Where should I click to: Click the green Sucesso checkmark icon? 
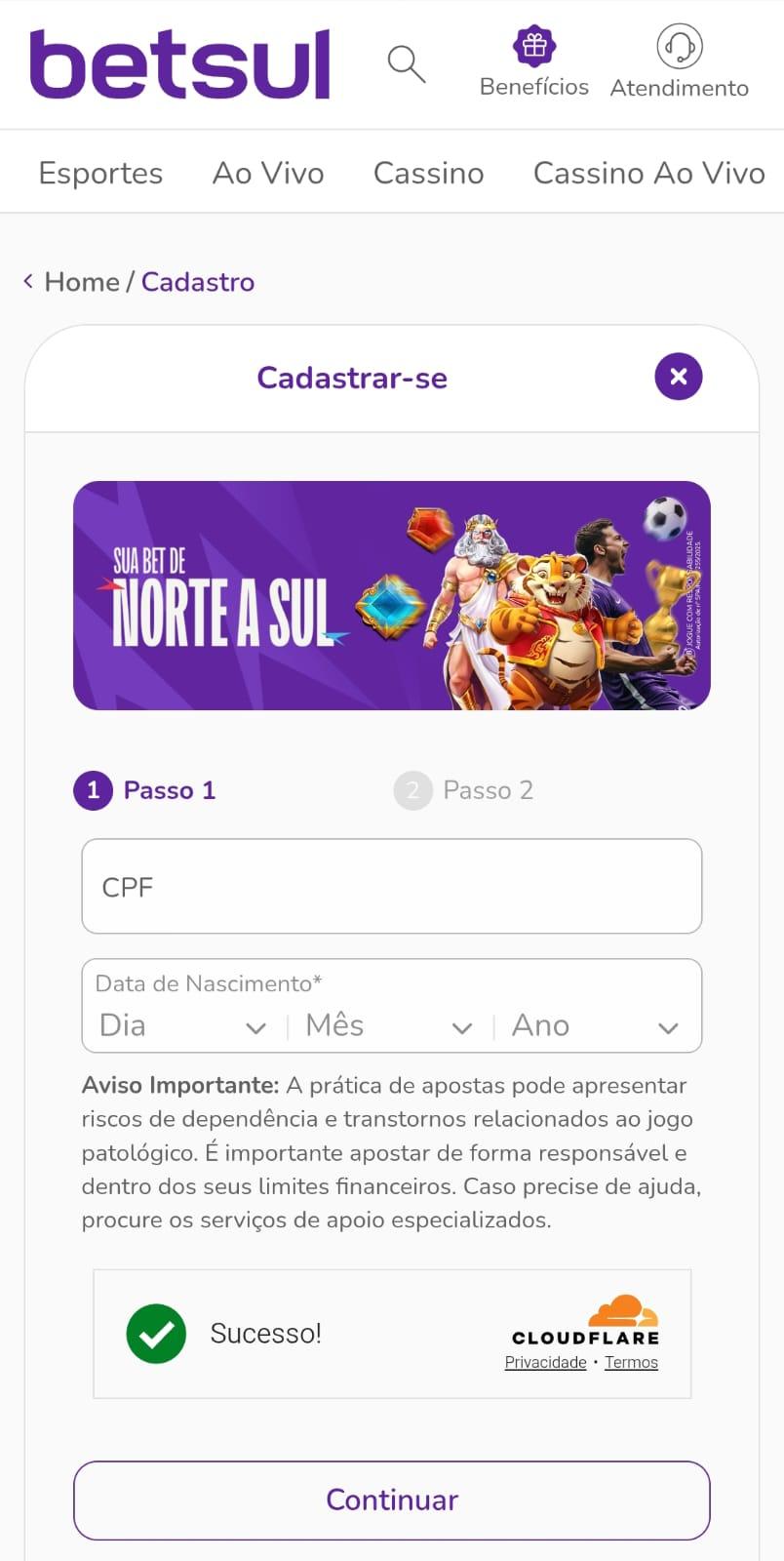pyautogui.click(x=156, y=1333)
